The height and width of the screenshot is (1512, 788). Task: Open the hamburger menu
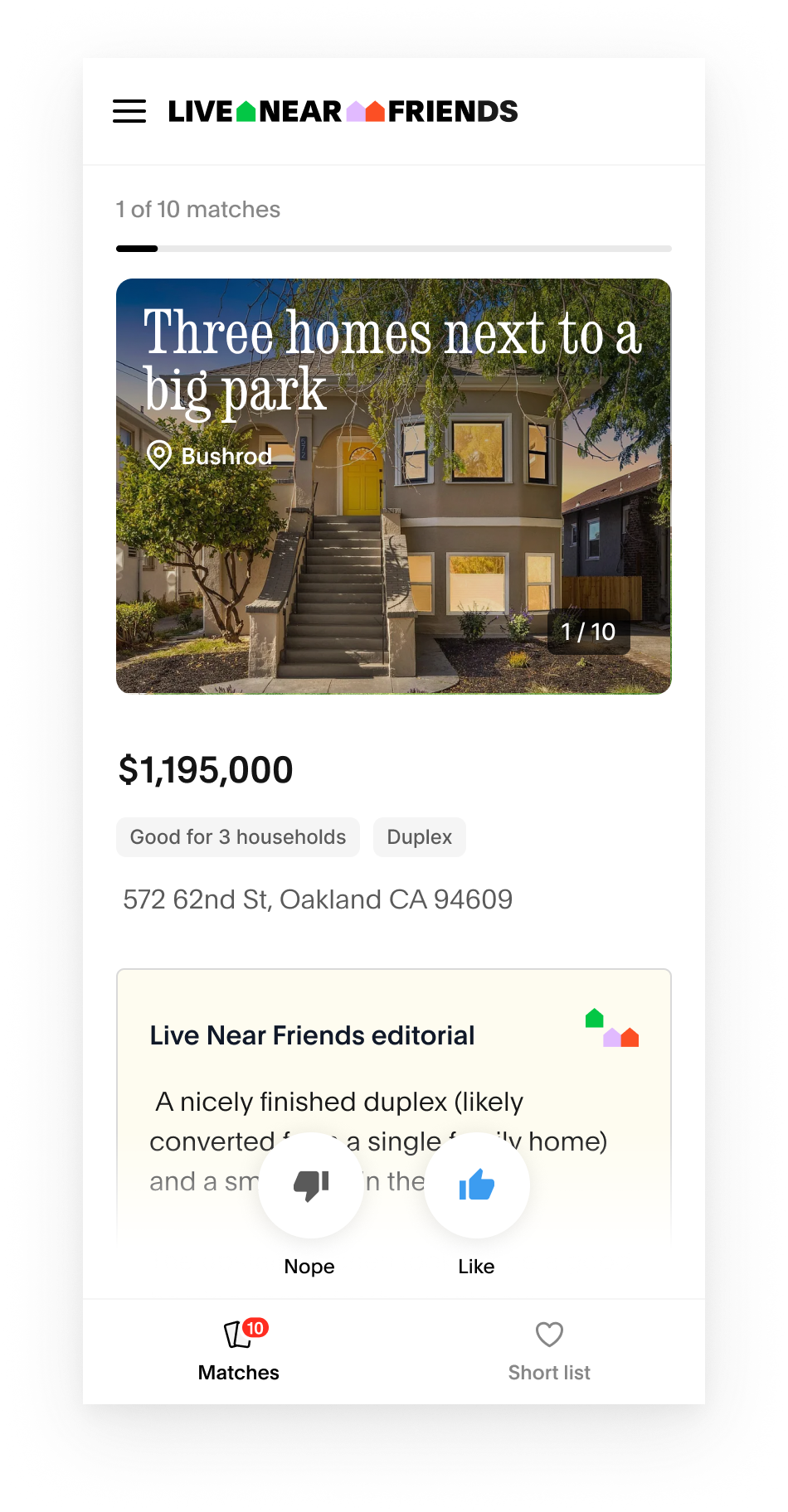[129, 111]
